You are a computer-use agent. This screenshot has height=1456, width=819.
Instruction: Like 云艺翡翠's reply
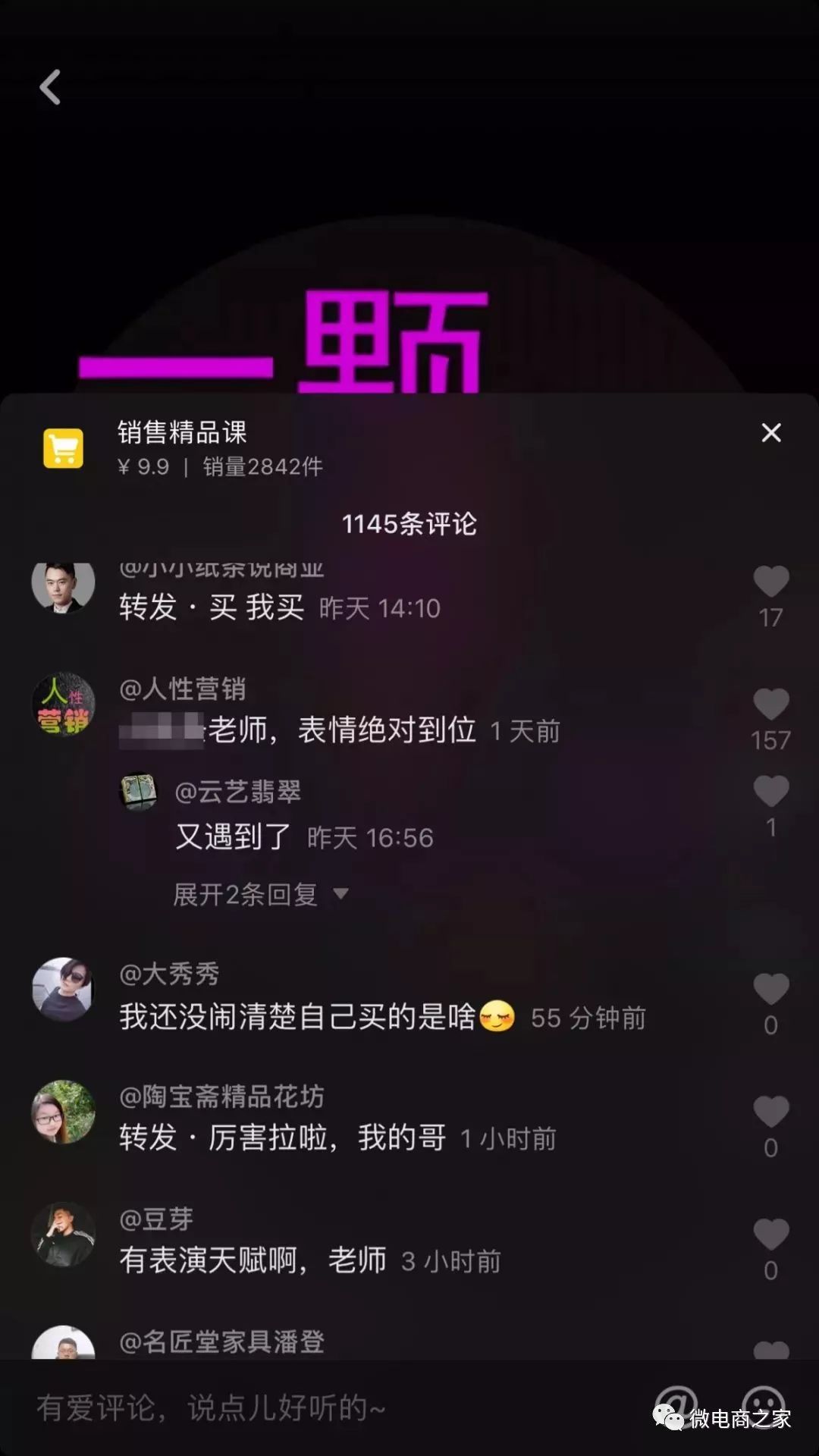770,792
